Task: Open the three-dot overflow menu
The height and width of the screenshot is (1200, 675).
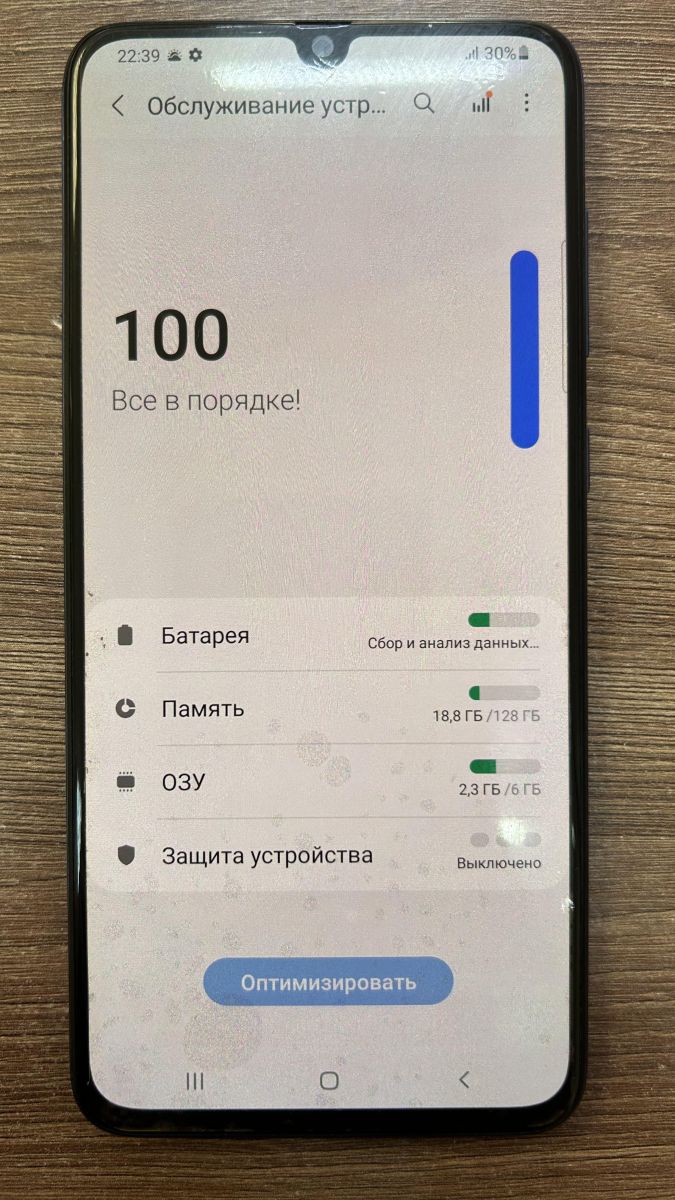Action: [x=527, y=103]
